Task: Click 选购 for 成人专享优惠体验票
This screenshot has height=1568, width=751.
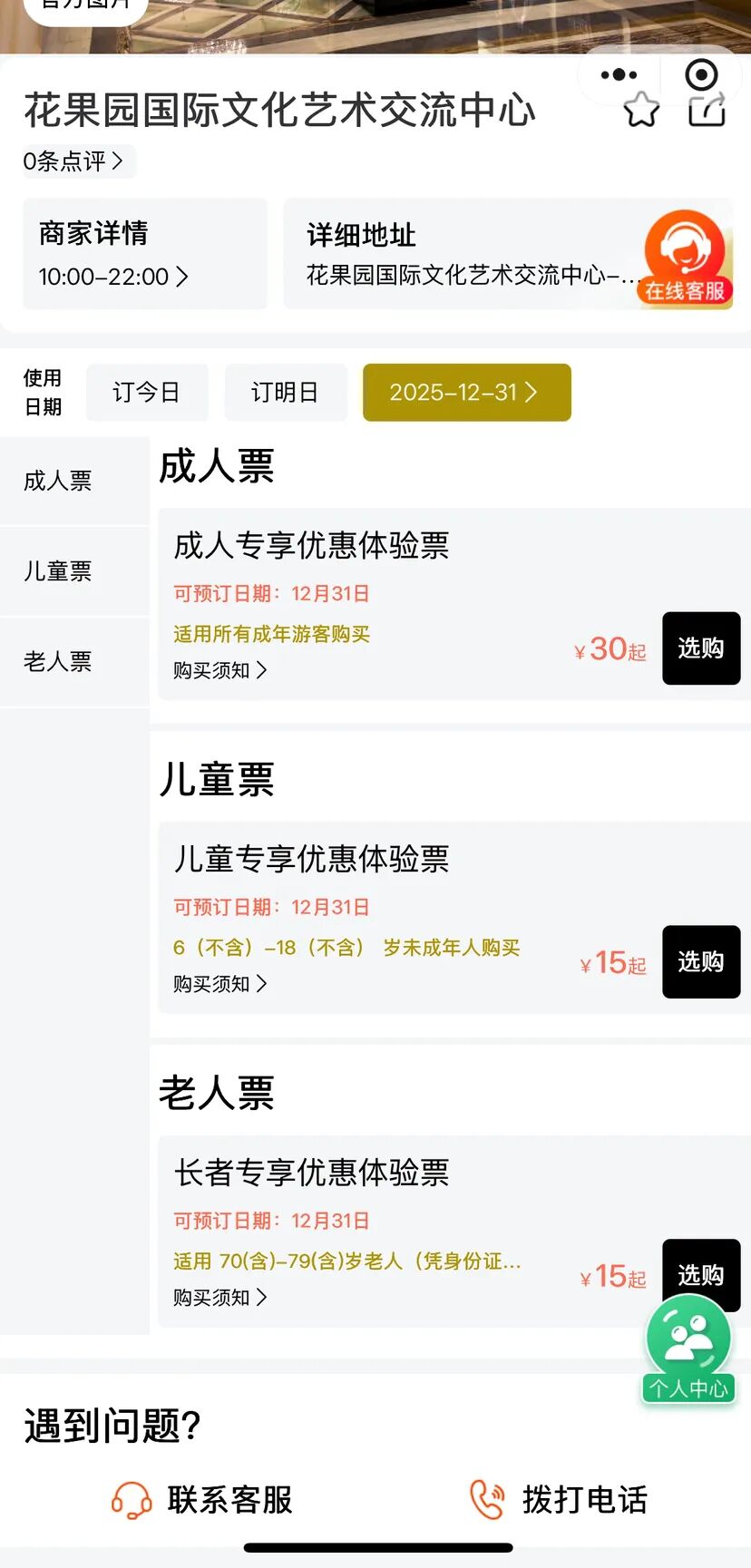Action: pos(700,649)
